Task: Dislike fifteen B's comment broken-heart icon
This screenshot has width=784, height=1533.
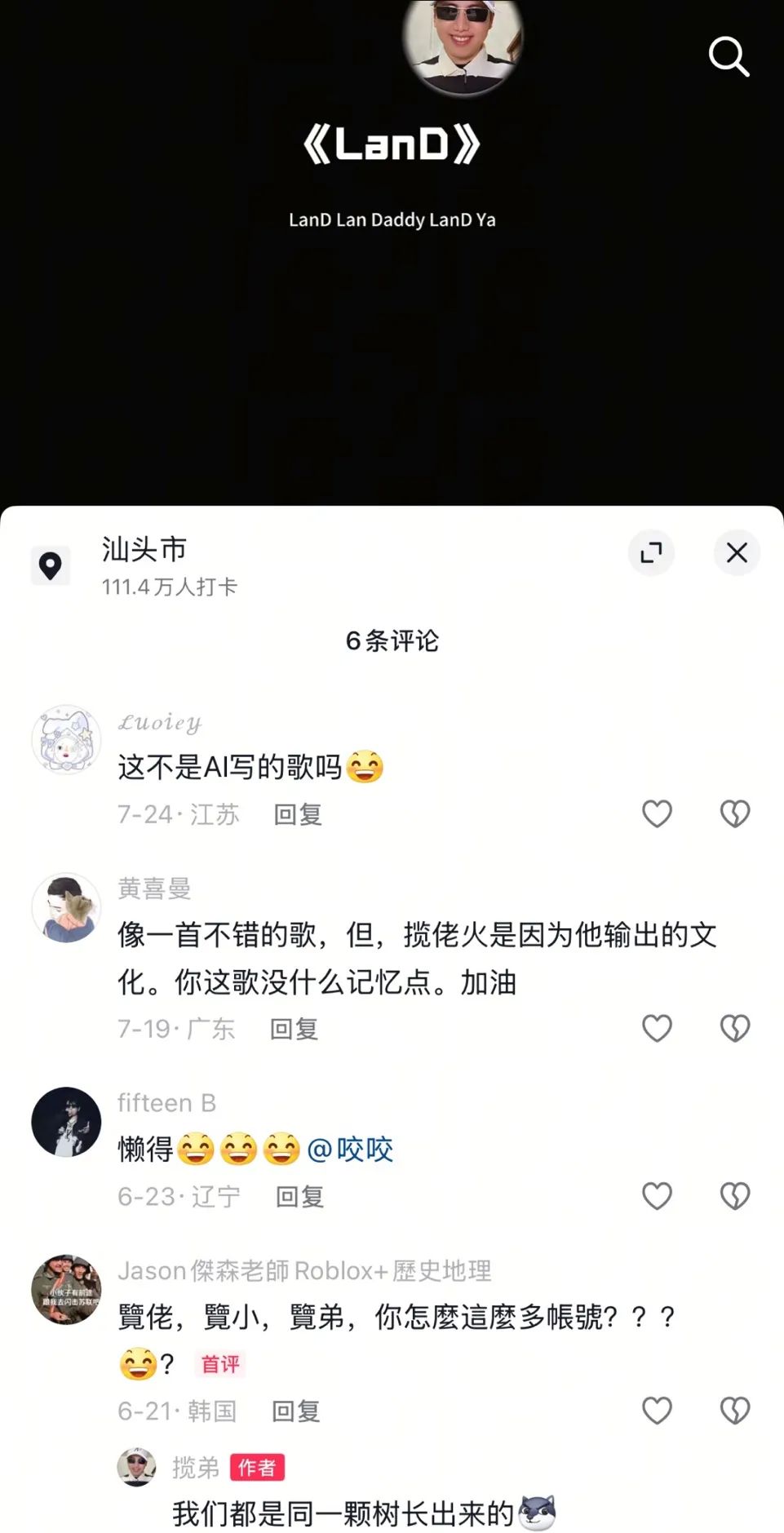Action: [x=734, y=1196]
